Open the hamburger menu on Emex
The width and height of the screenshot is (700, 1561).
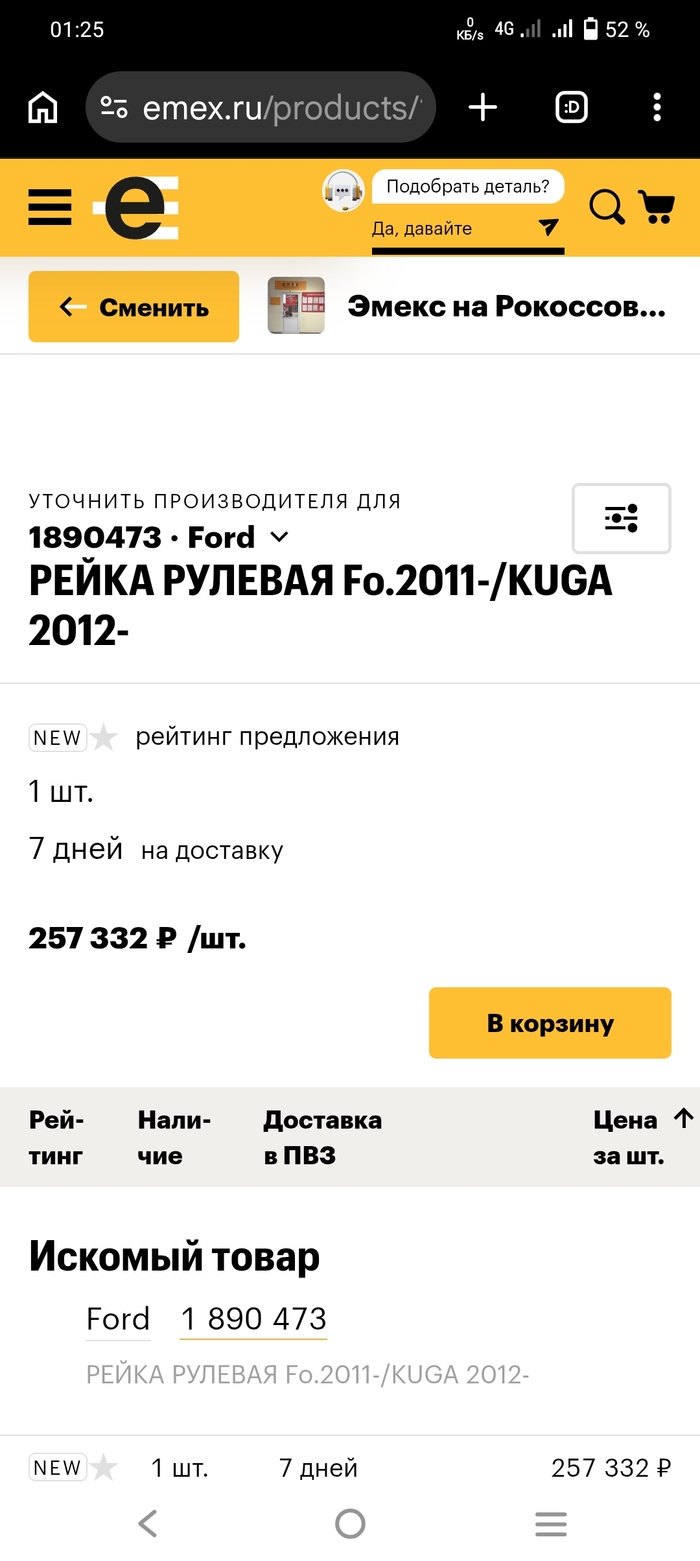[50, 207]
